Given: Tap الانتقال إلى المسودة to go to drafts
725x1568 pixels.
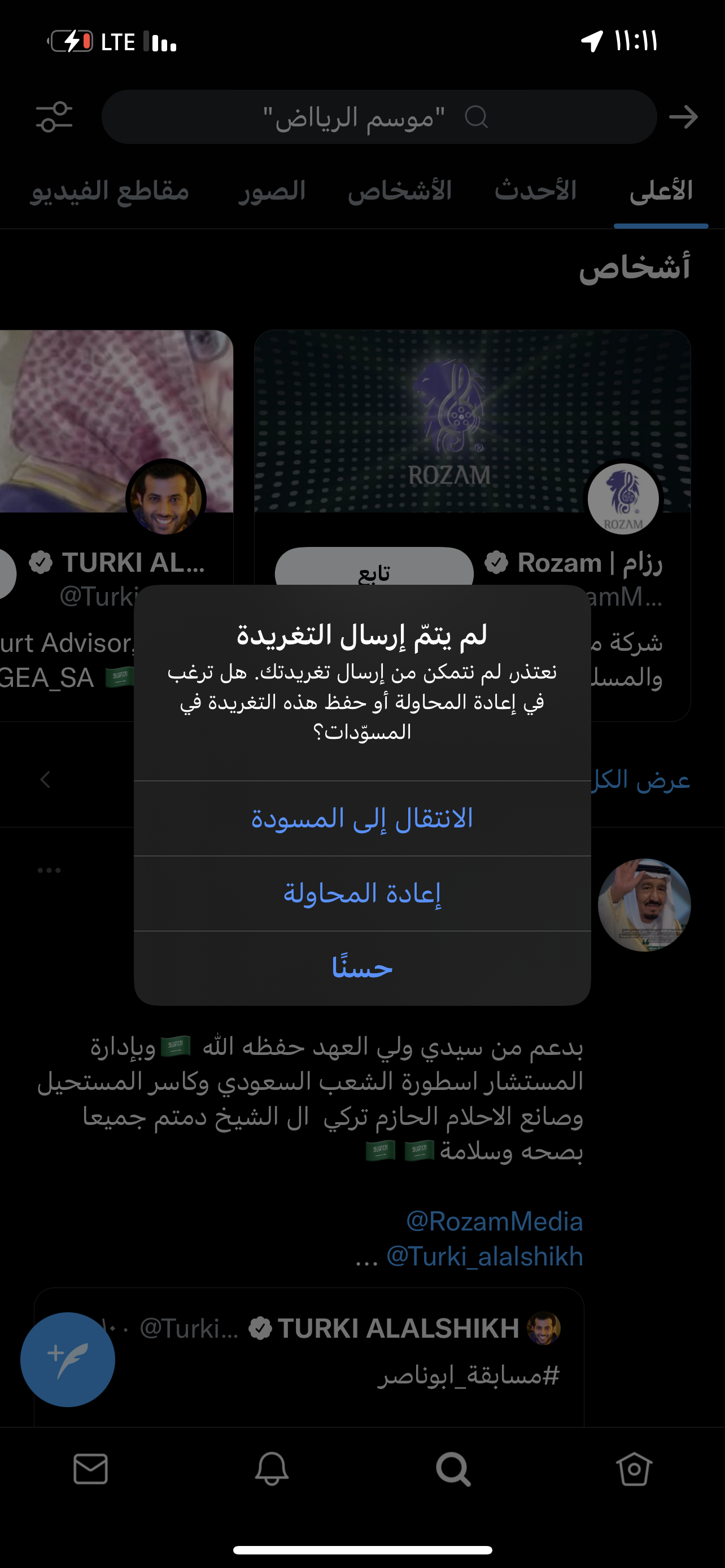Looking at the screenshot, I should (362, 818).
